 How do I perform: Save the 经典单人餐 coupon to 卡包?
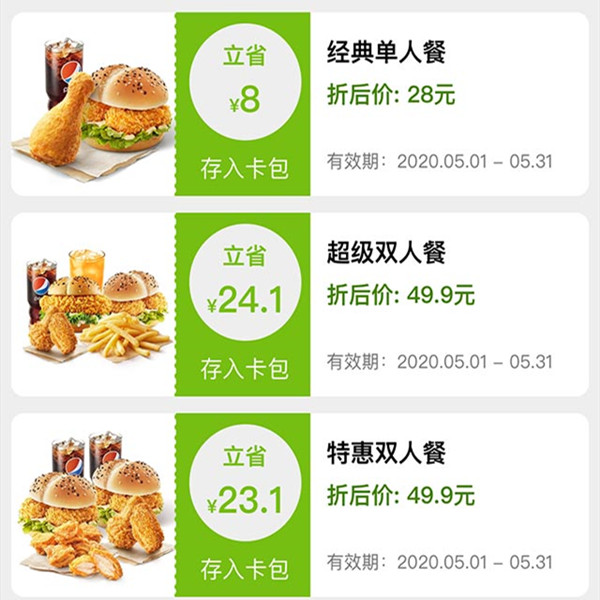click(244, 167)
